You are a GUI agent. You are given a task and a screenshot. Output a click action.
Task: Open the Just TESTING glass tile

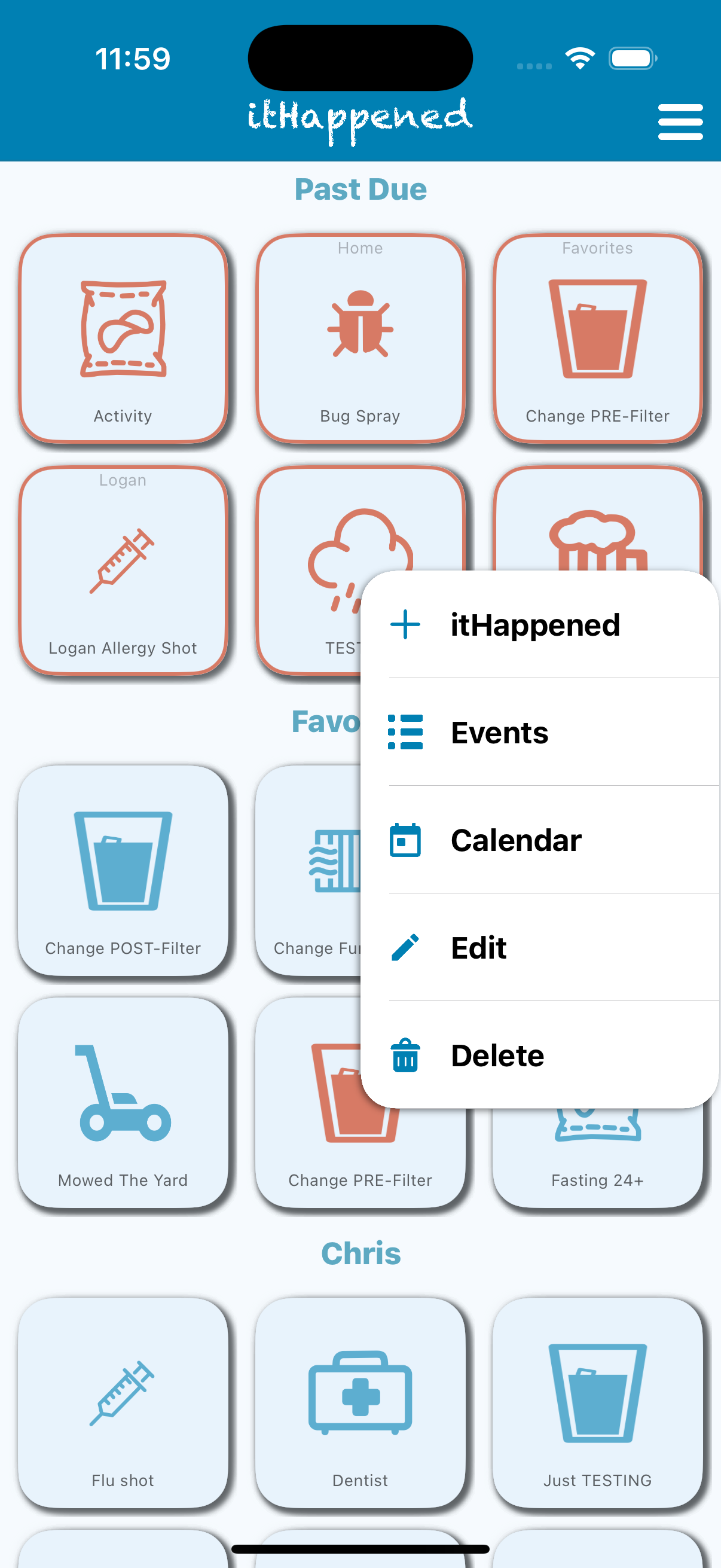(598, 1394)
